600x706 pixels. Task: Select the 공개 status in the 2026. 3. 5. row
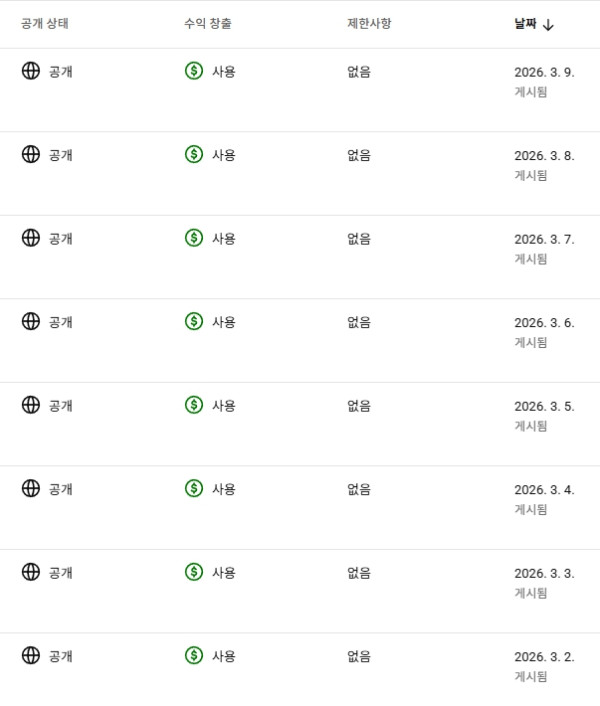point(47,405)
